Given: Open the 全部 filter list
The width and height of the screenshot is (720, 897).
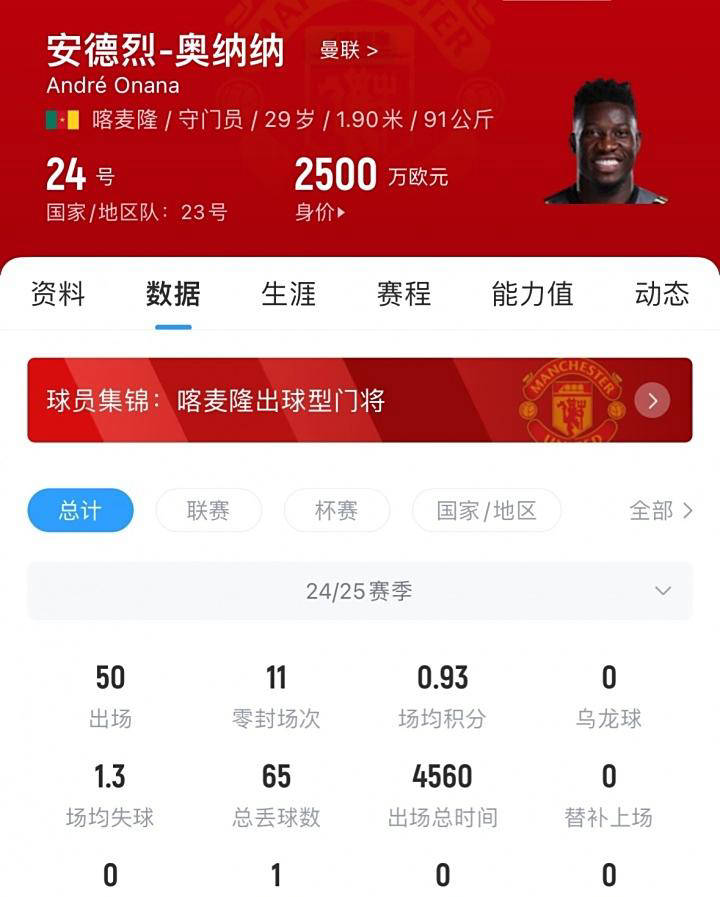Looking at the screenshot, I should pyautogui.click(x=660, y=510).
